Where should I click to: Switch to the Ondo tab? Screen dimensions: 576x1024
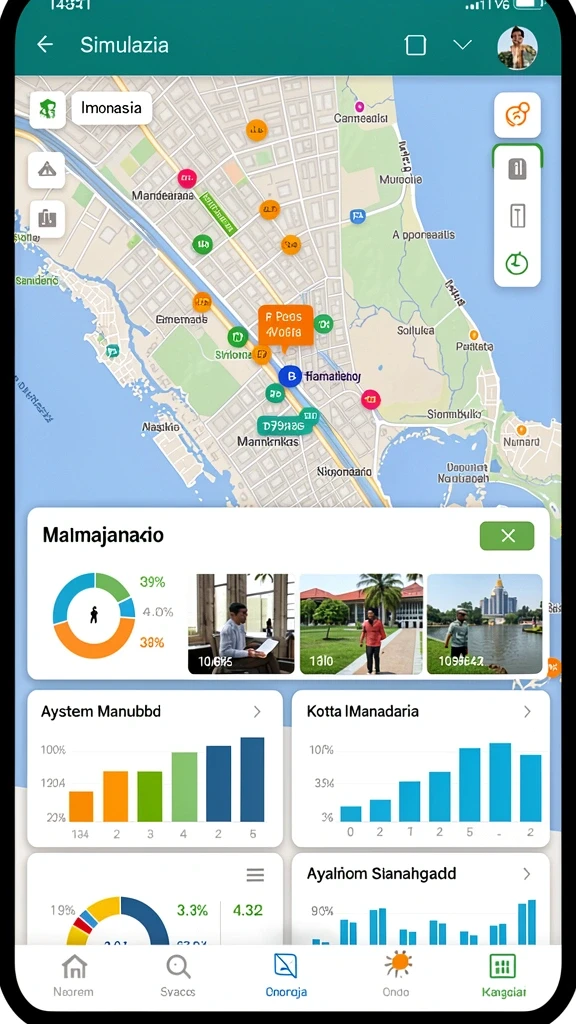pyautogui.click(x=396, y=976)
